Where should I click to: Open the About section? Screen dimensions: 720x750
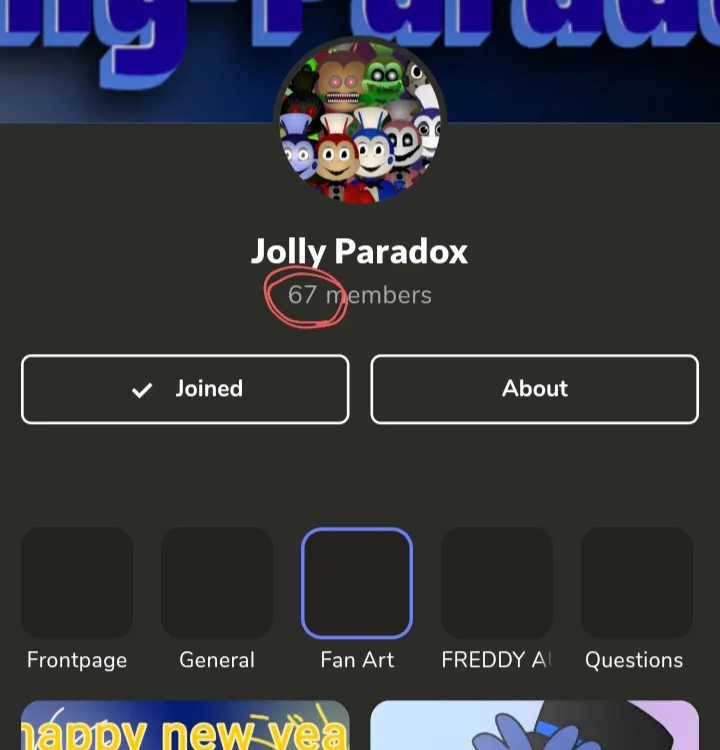534,389
